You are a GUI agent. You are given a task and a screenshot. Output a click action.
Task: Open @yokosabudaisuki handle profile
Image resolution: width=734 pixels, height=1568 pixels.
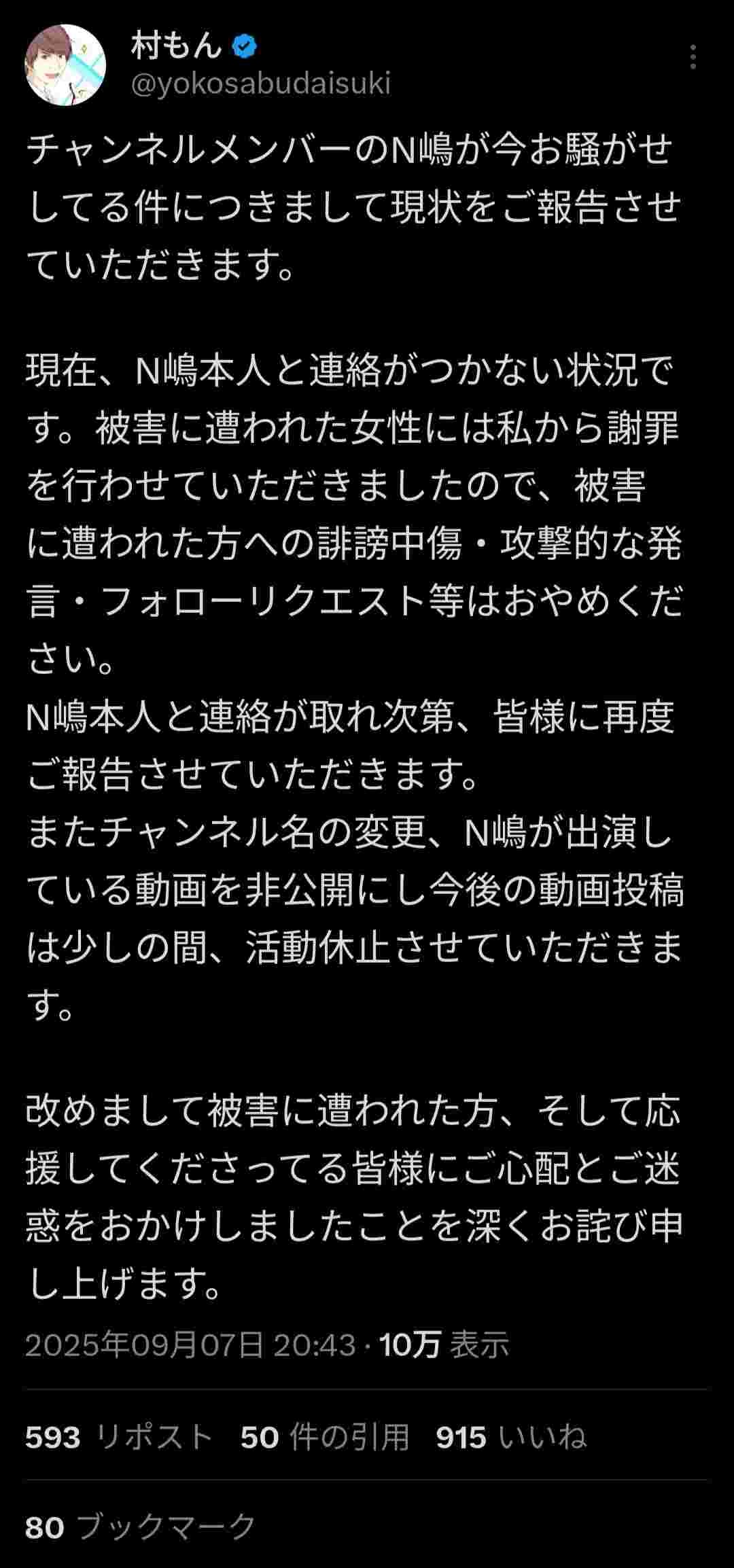[260, 84]
